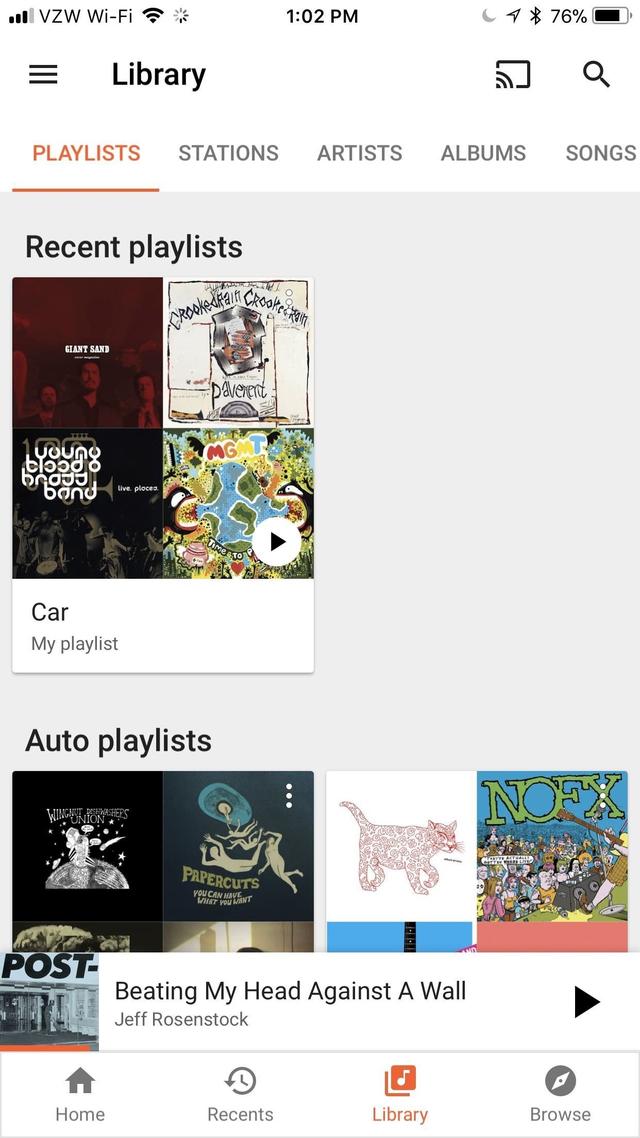This screenshot has width=640, height=1138.
Task: Switch to the Artists tab
Action: pyautogui.click(x=359, y=153)
